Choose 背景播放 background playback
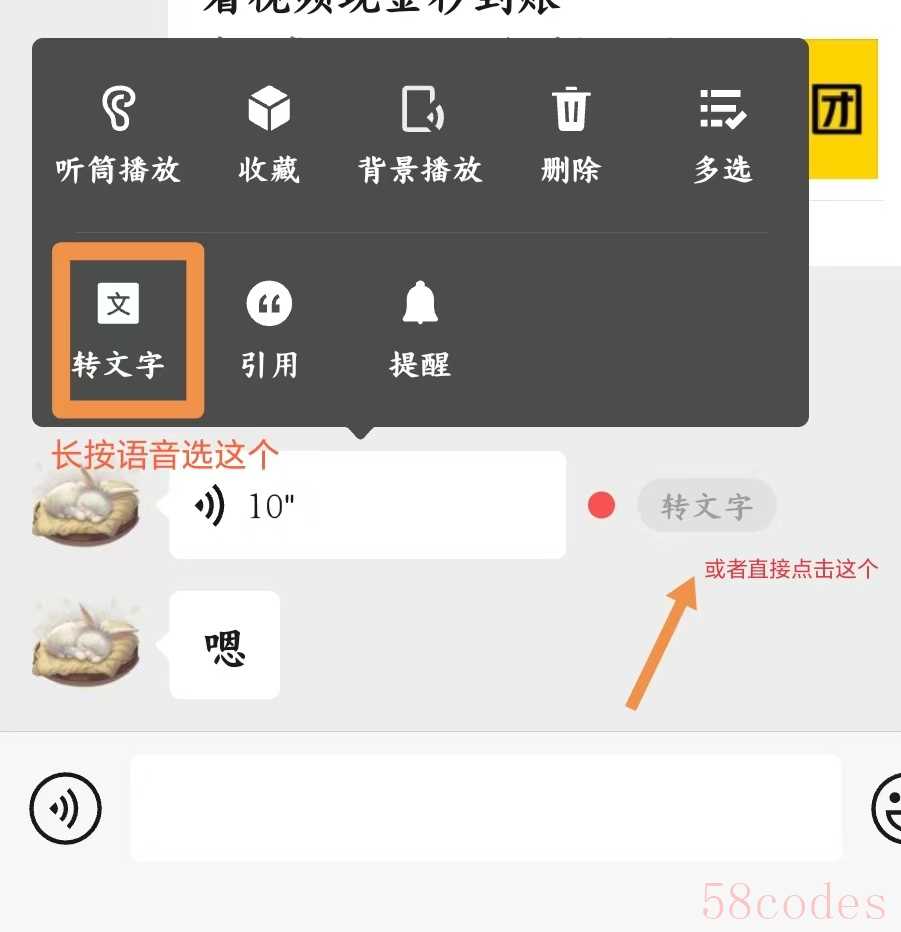901x932 pixels. (420, 135)
